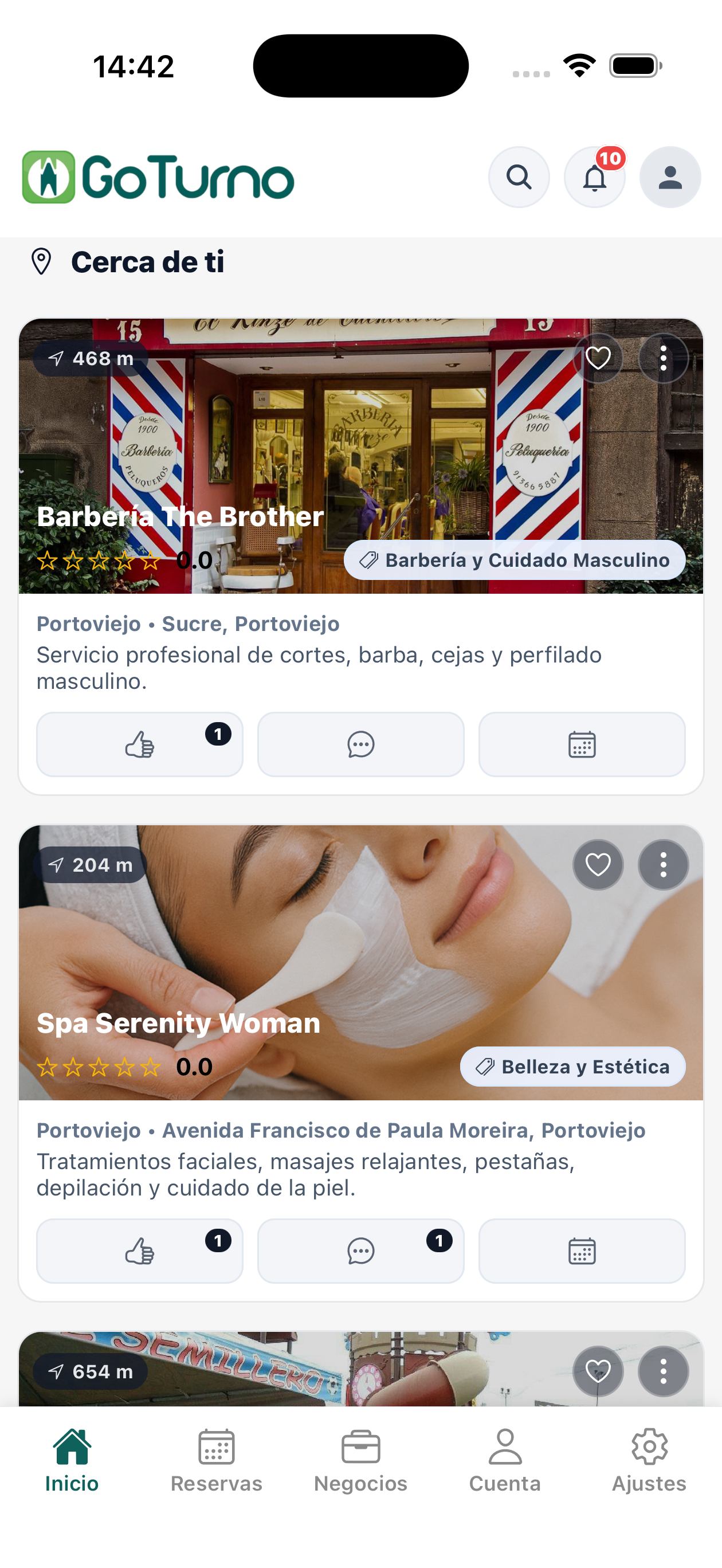Open the calendar booking icon for Barbería The Brother

(582, 744)
